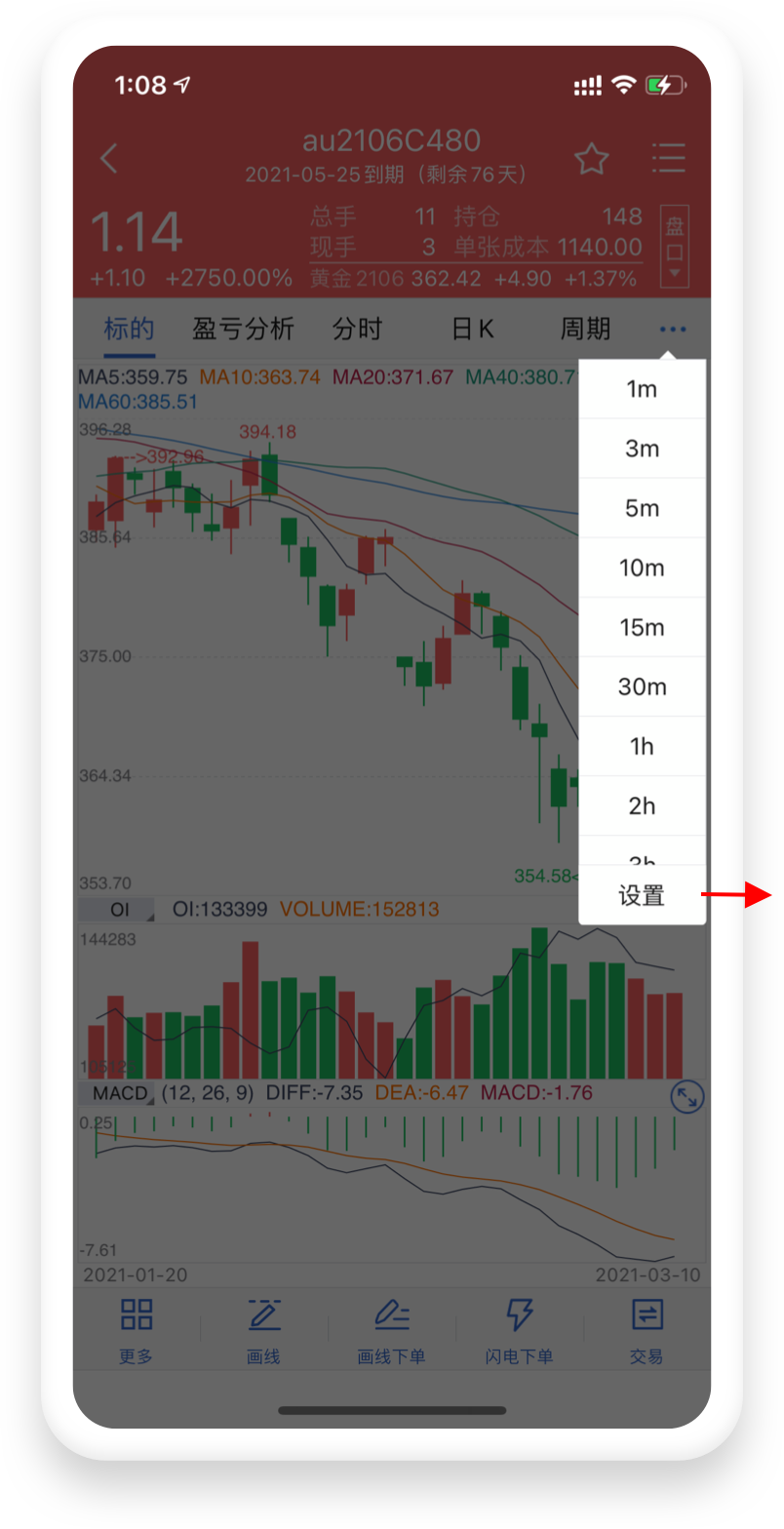Pick the 5m period
Viewport: 784px width, 1529px height.
[642, 508]
